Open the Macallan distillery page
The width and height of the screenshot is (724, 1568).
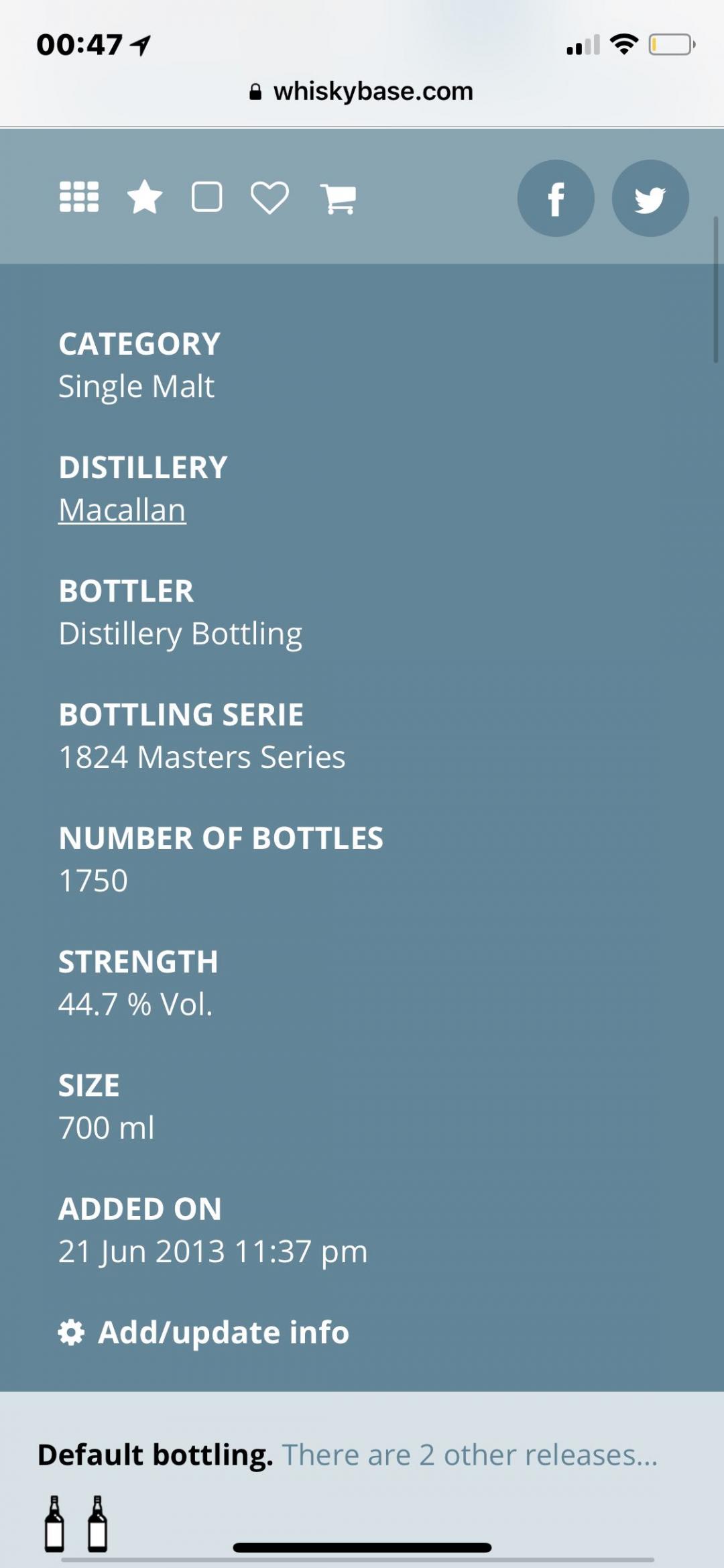click(x=122, y=509)
